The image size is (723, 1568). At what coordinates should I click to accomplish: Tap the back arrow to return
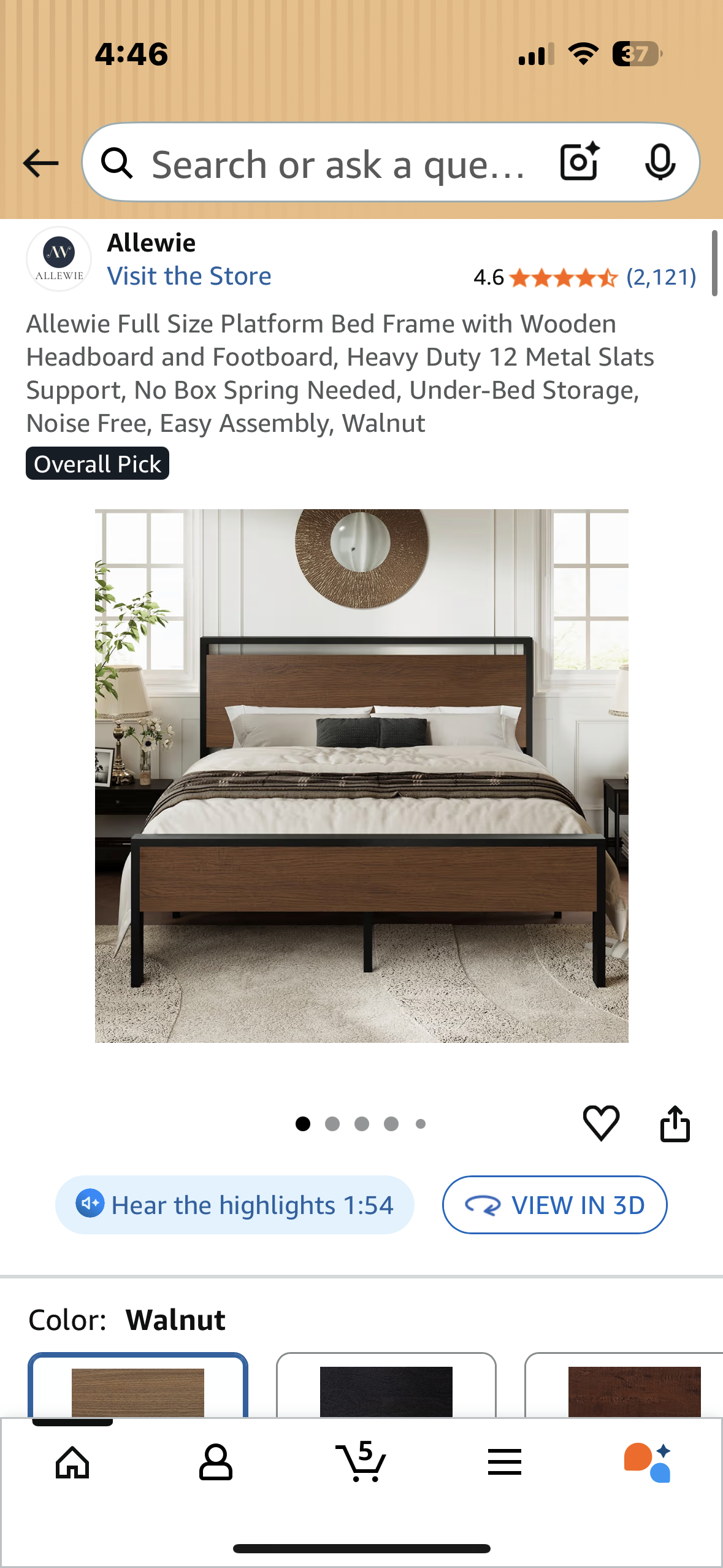pos(39,163)
